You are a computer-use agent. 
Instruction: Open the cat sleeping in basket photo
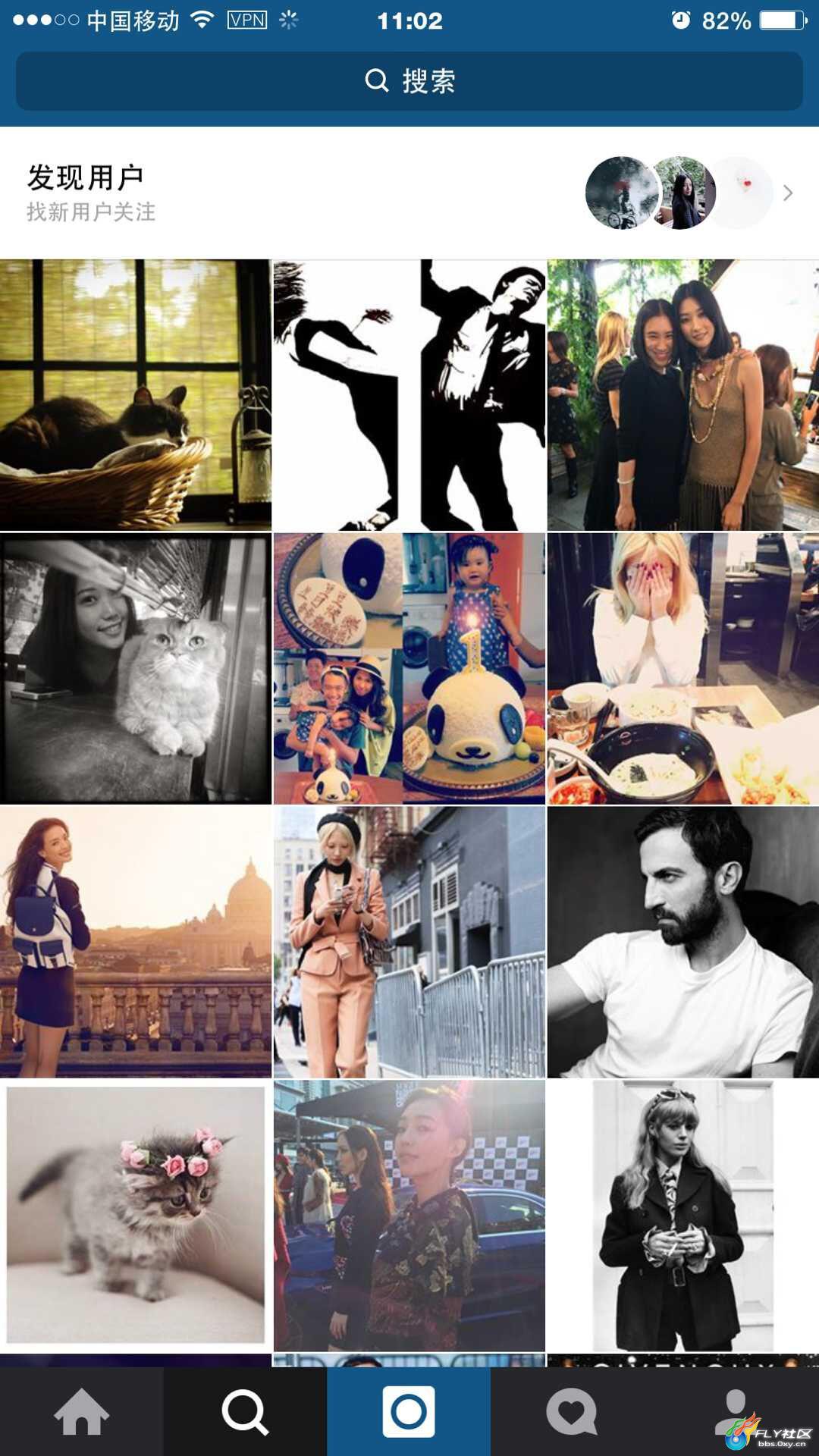point(135,394)
